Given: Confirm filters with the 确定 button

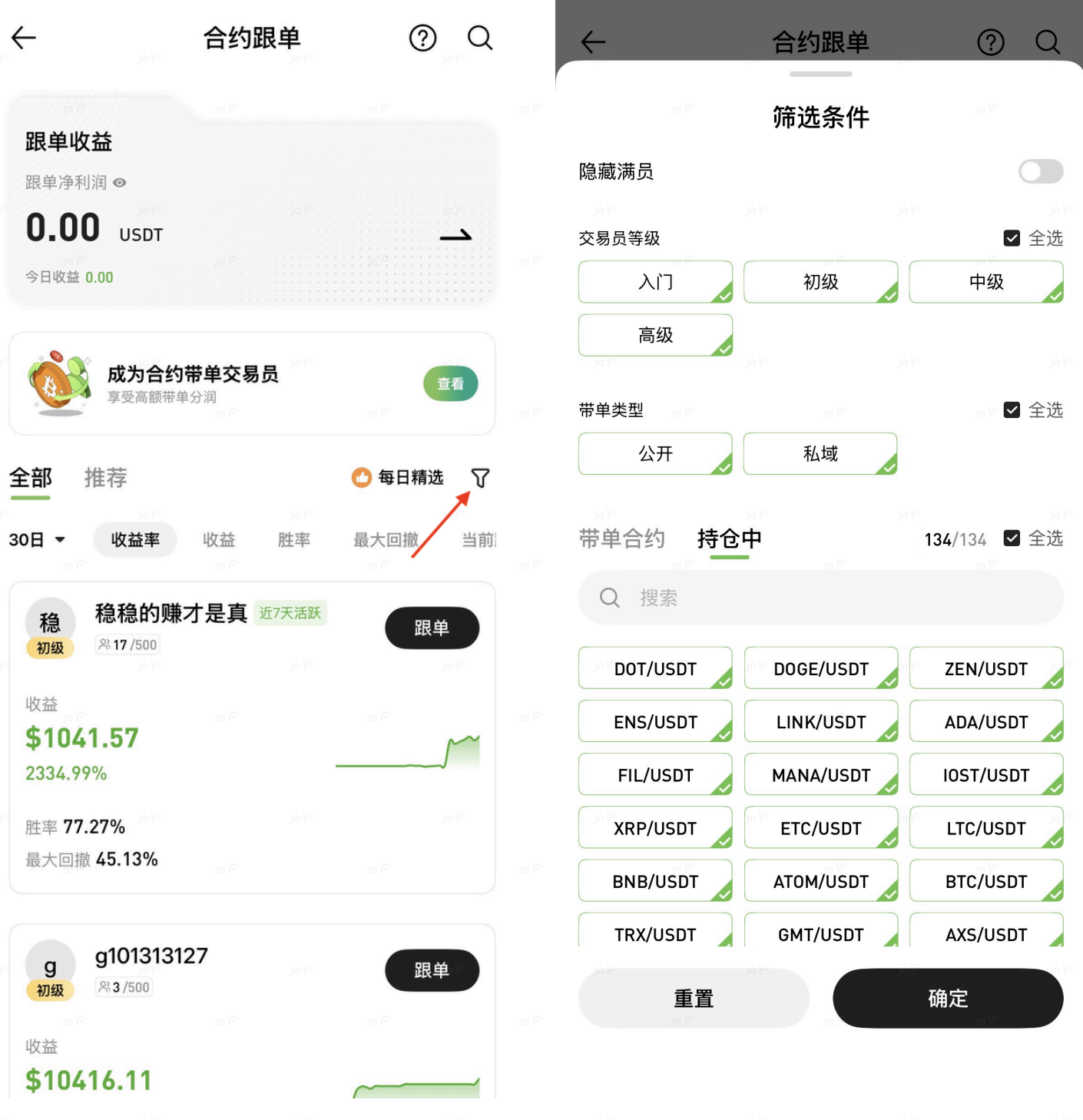Looking at the screenshot, I should [948, 998].
